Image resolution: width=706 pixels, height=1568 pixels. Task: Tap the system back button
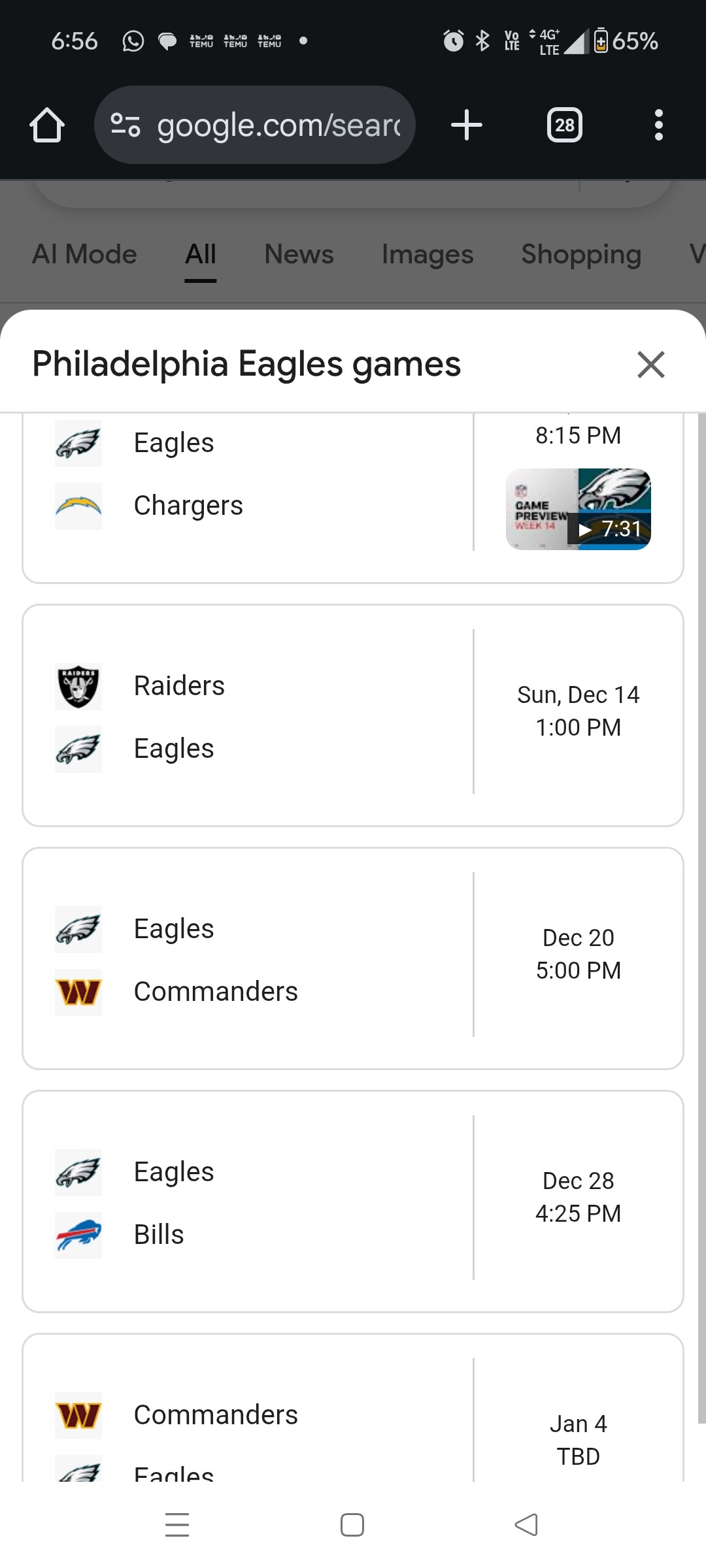tap(526, 1525)
